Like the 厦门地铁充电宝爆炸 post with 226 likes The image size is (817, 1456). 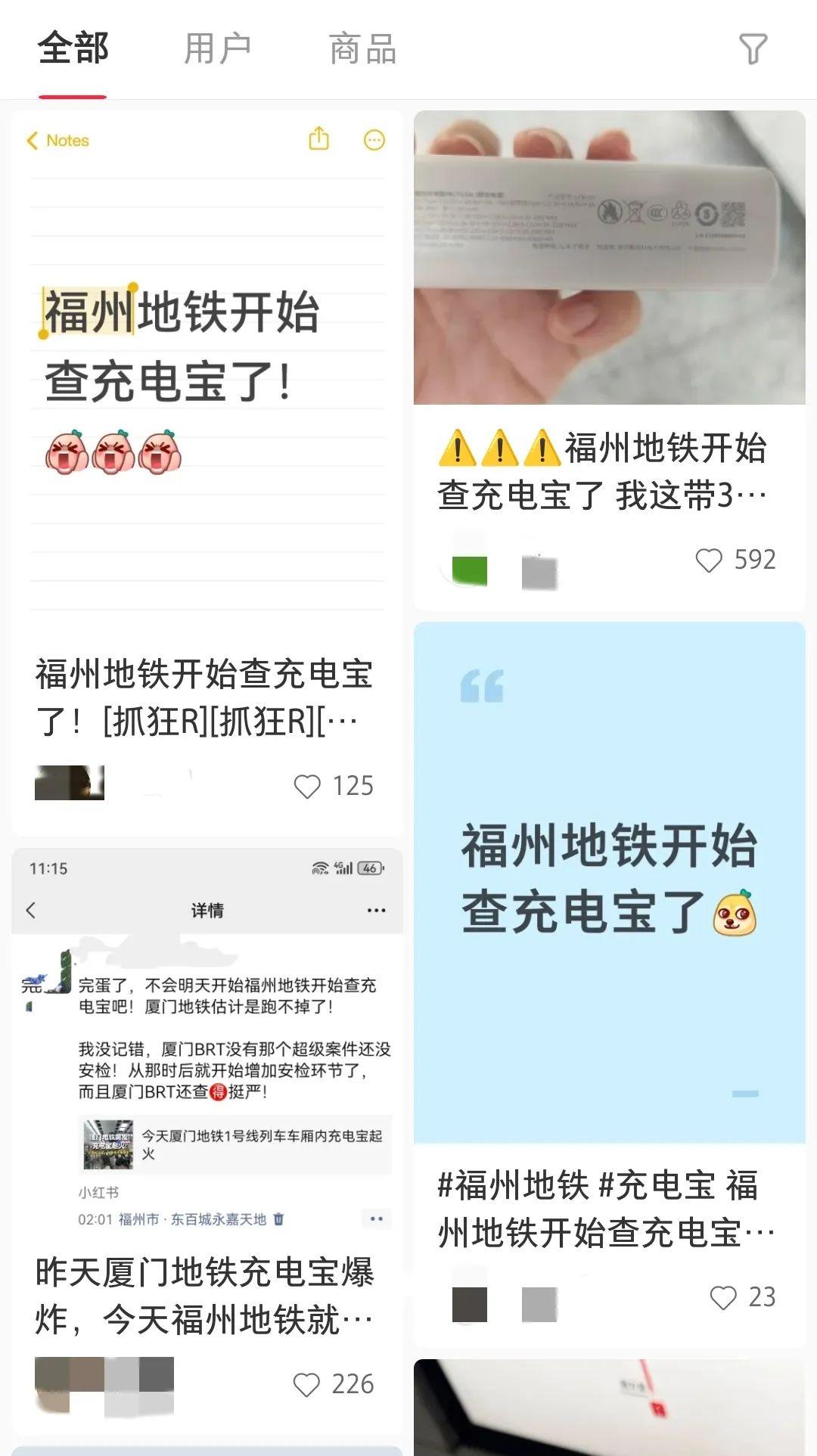coord(307,1385)
